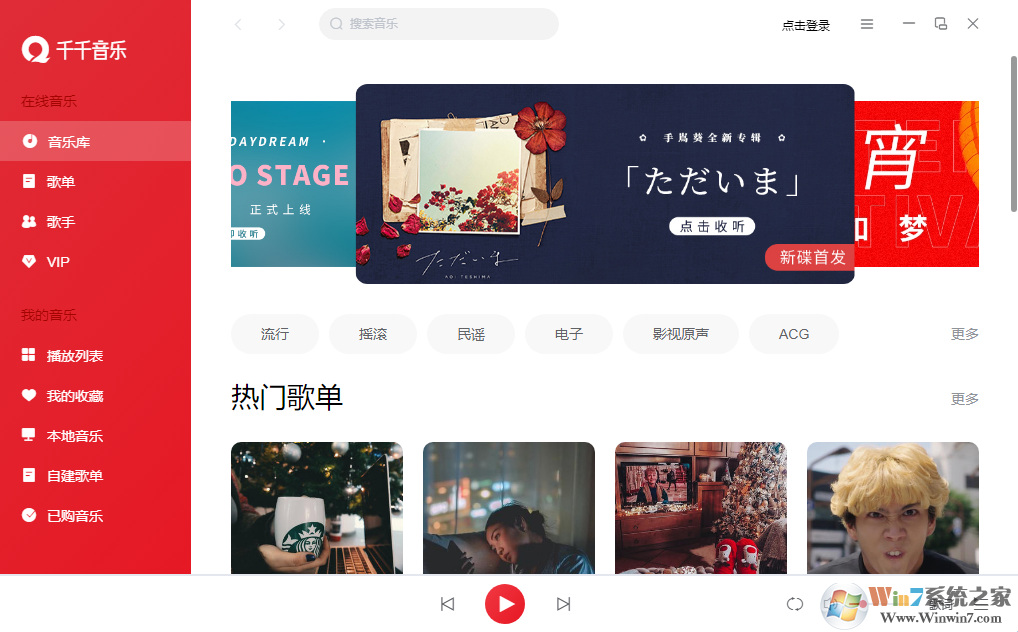Image resolution: width=1018 pixels, height=632 pixels.
Task: Minimize the app window
Action: click(x=908, y=24)
